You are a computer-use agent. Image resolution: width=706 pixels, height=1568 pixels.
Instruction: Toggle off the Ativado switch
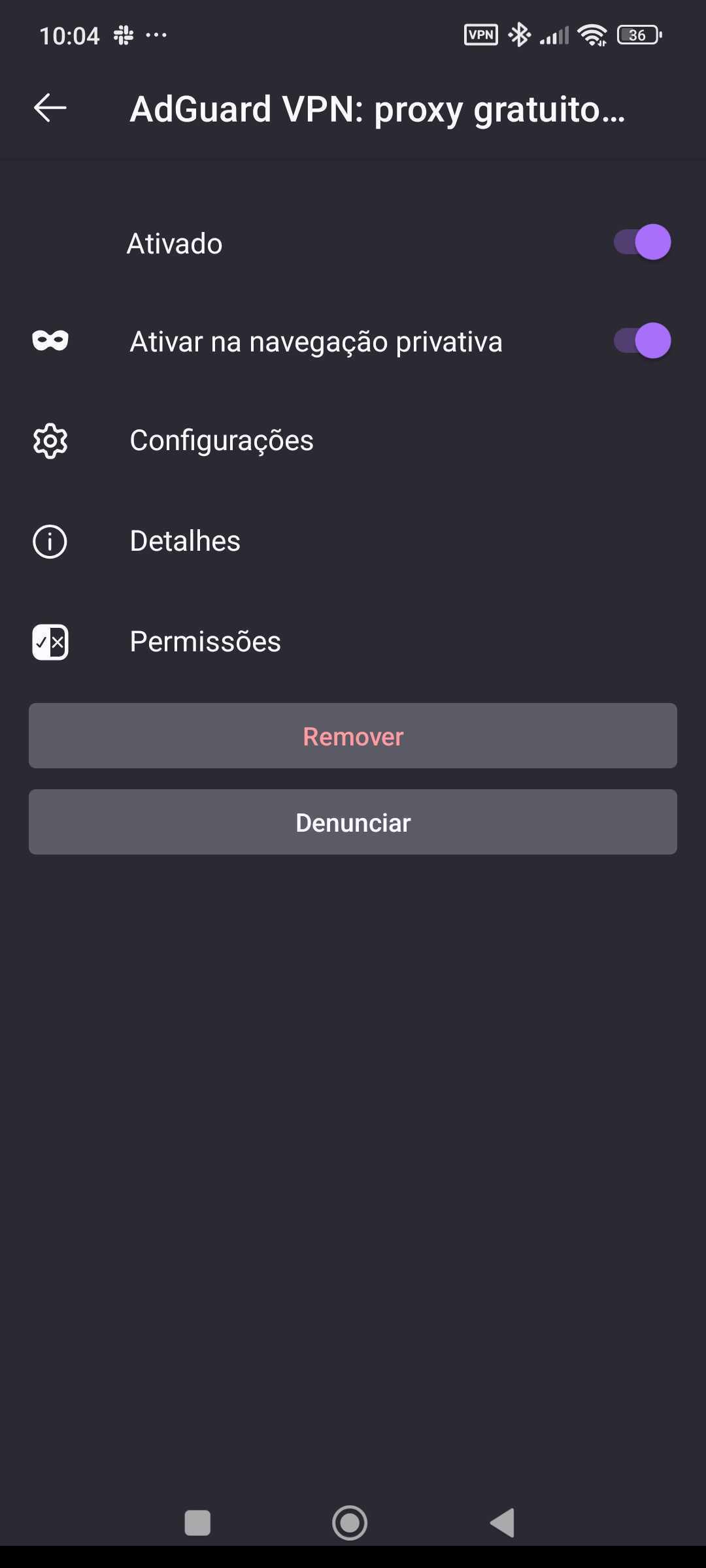642,242
